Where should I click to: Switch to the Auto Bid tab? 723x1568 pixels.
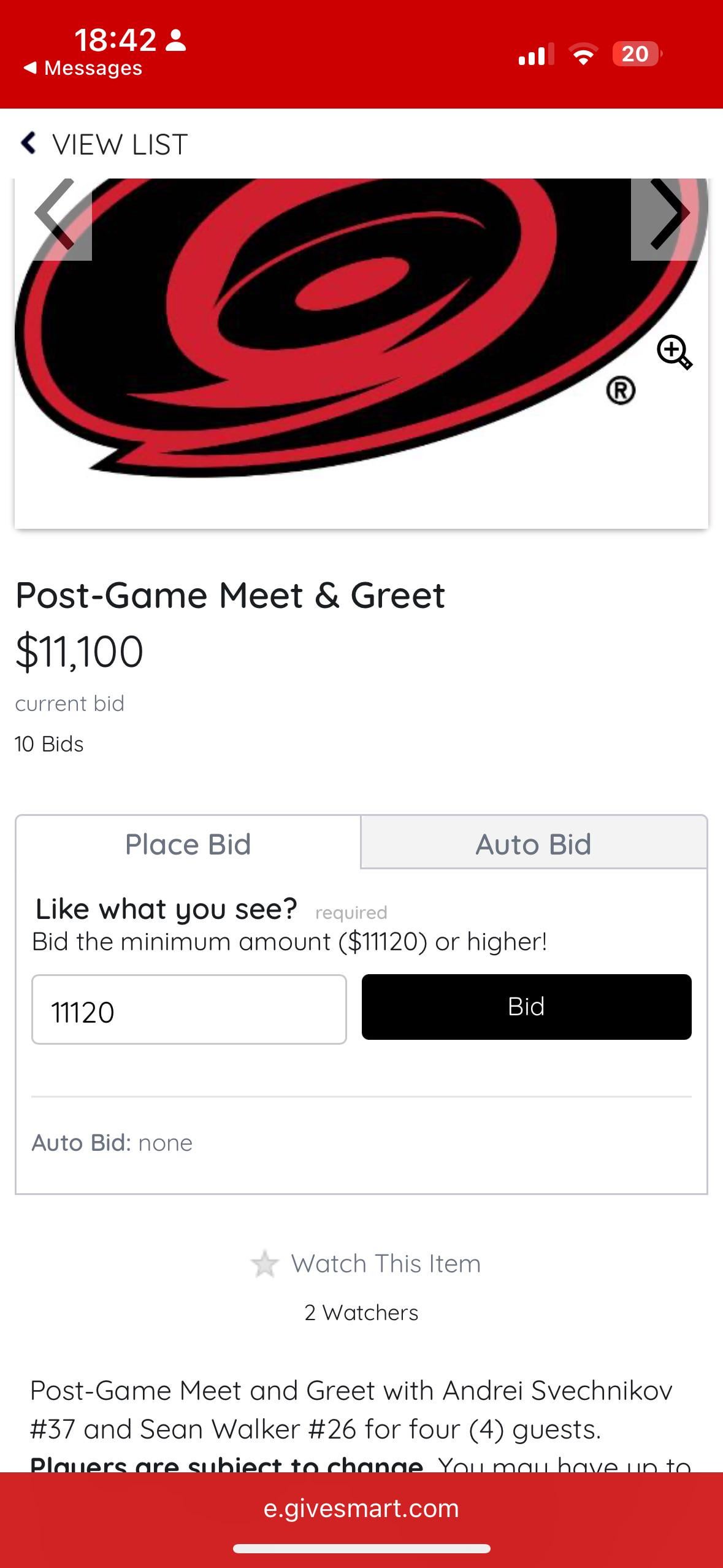pyautogui.click(x=534, y=844)
